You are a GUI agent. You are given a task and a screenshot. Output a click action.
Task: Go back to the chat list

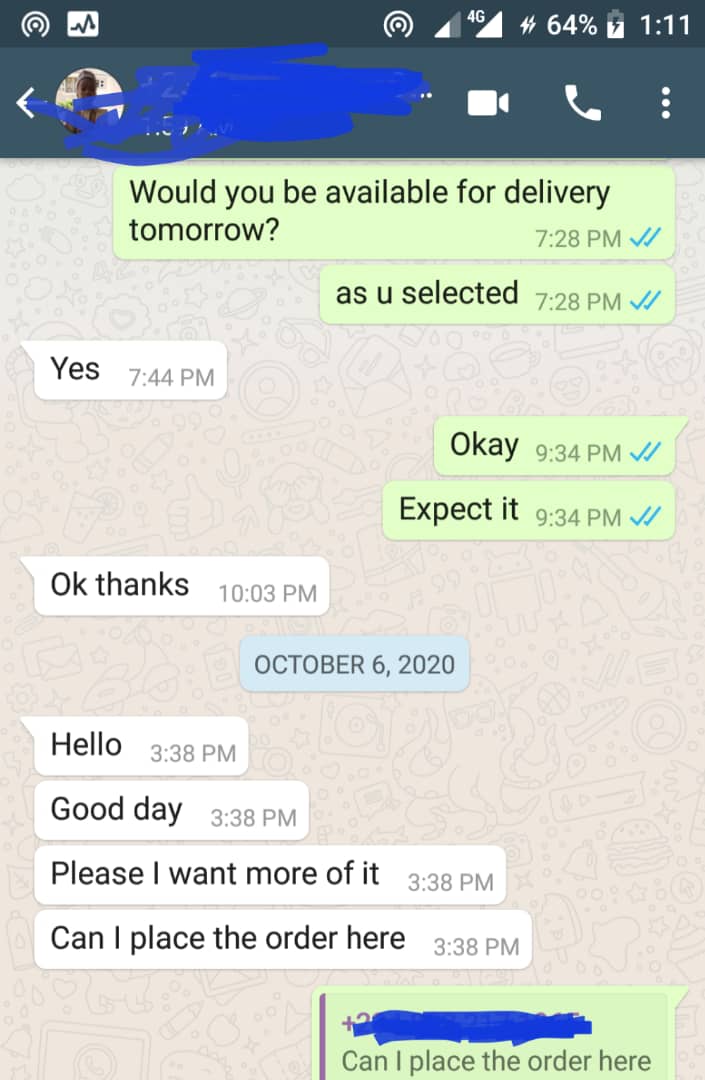pos(28,101)
